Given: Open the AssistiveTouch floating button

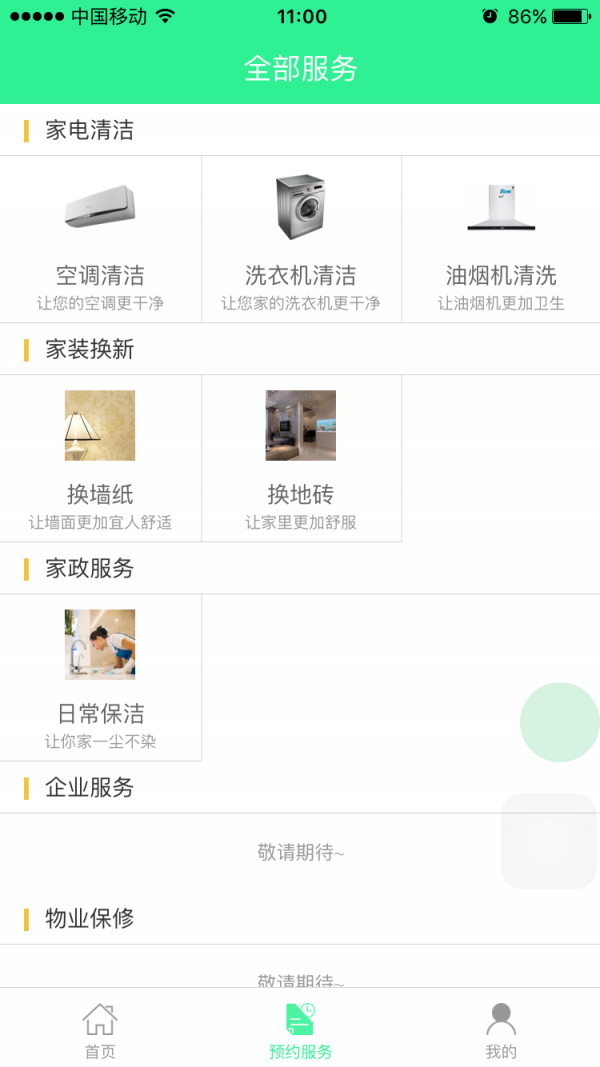Looking at the screenshot, I should [548, 841].
